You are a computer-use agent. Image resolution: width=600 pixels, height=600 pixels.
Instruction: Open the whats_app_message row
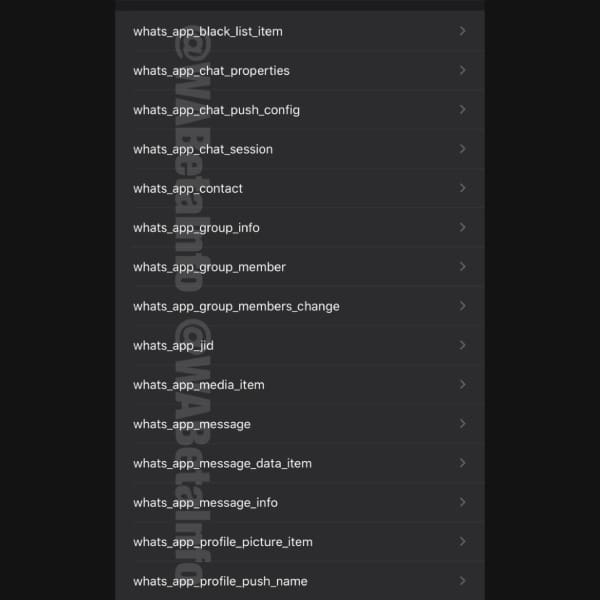[x=298, y=424]
